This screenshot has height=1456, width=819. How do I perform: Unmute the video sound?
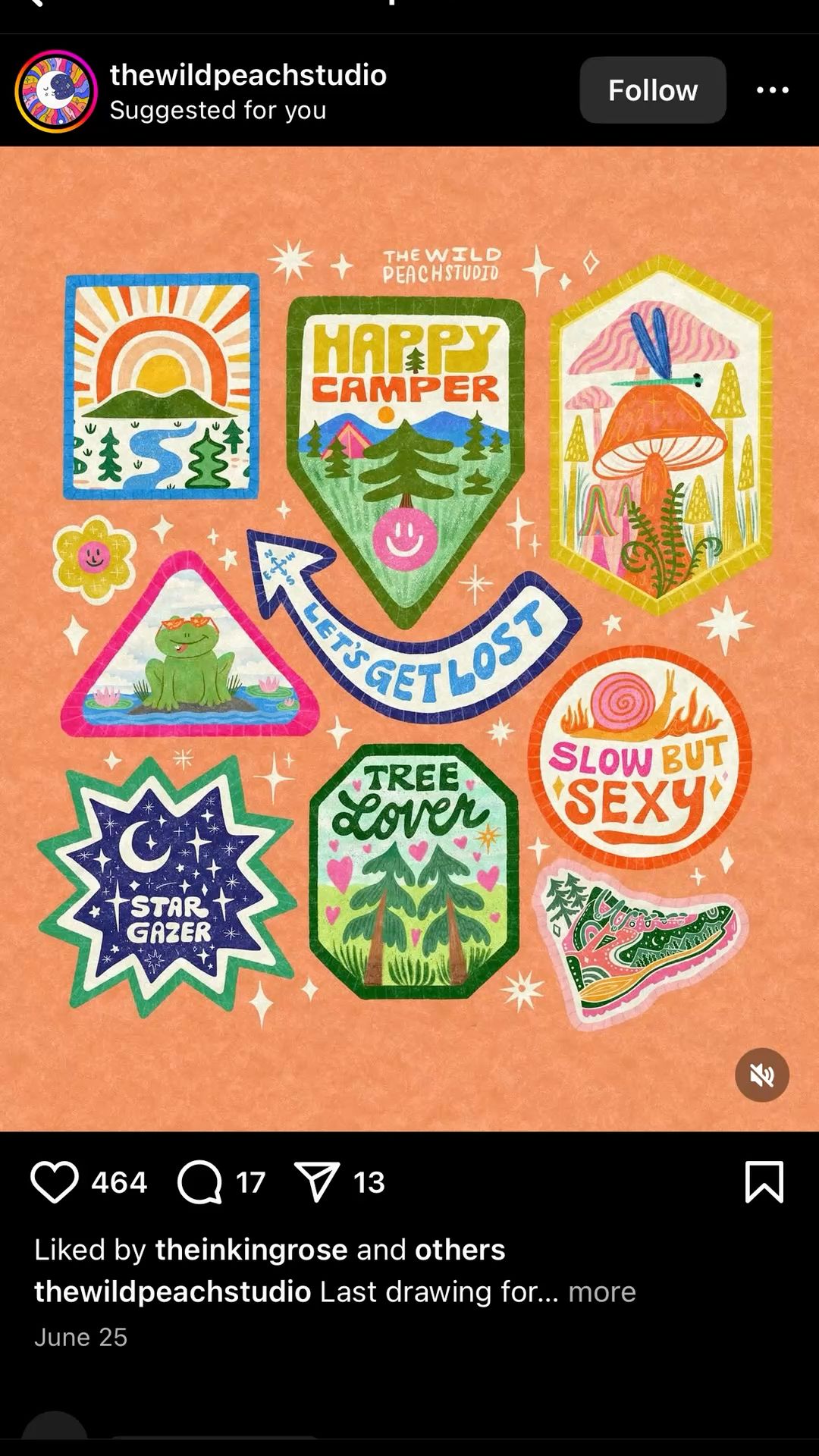click(x=761, y=1075)
